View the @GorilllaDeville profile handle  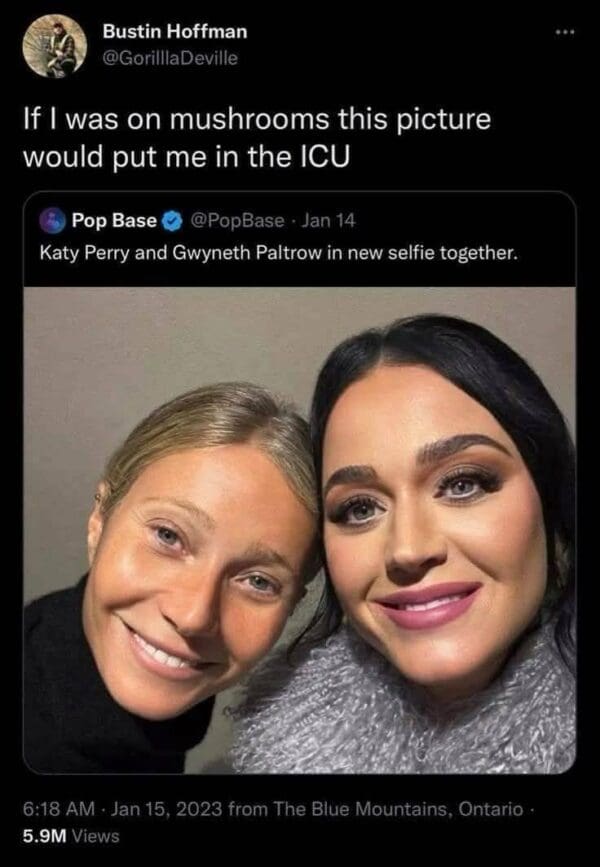[170, 57]
